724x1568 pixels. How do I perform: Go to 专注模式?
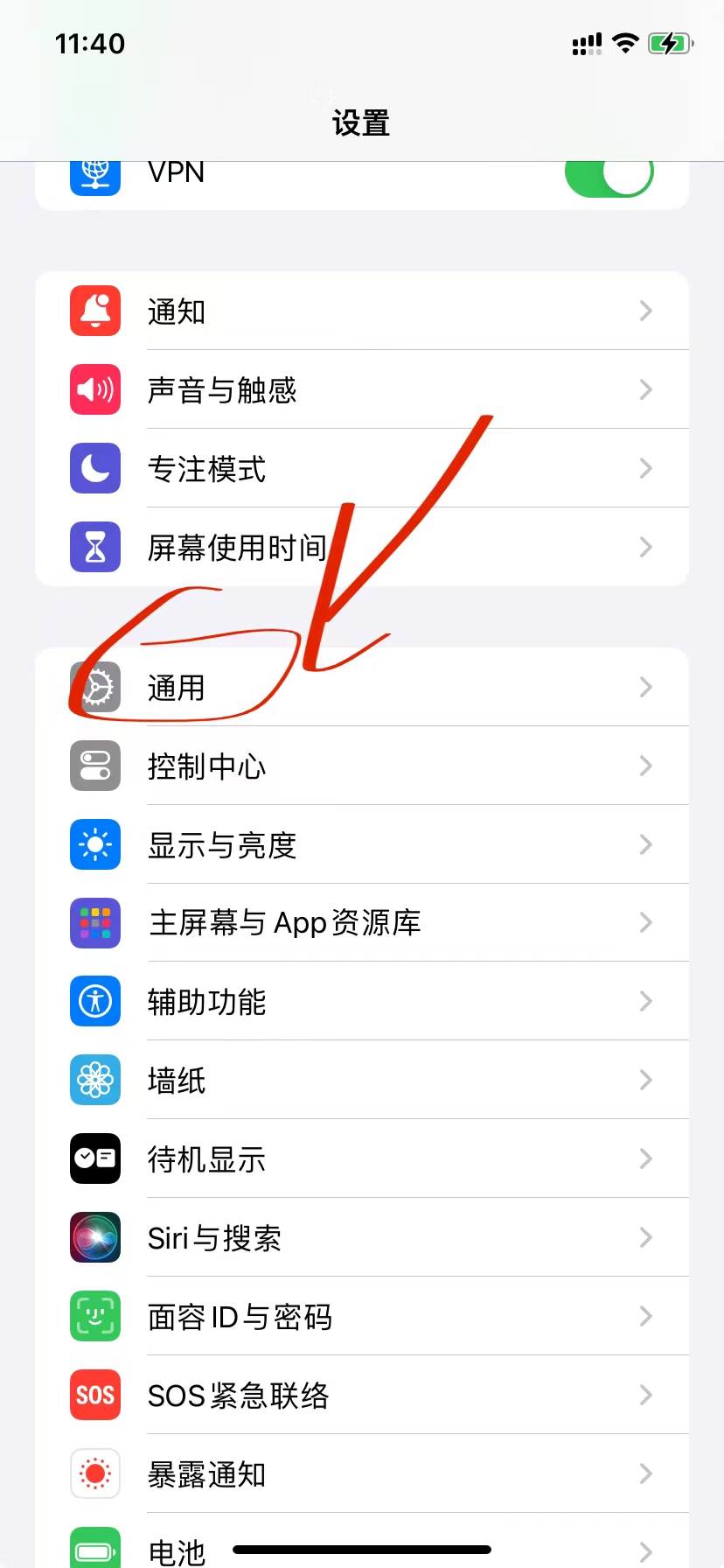tap(362, 468)
